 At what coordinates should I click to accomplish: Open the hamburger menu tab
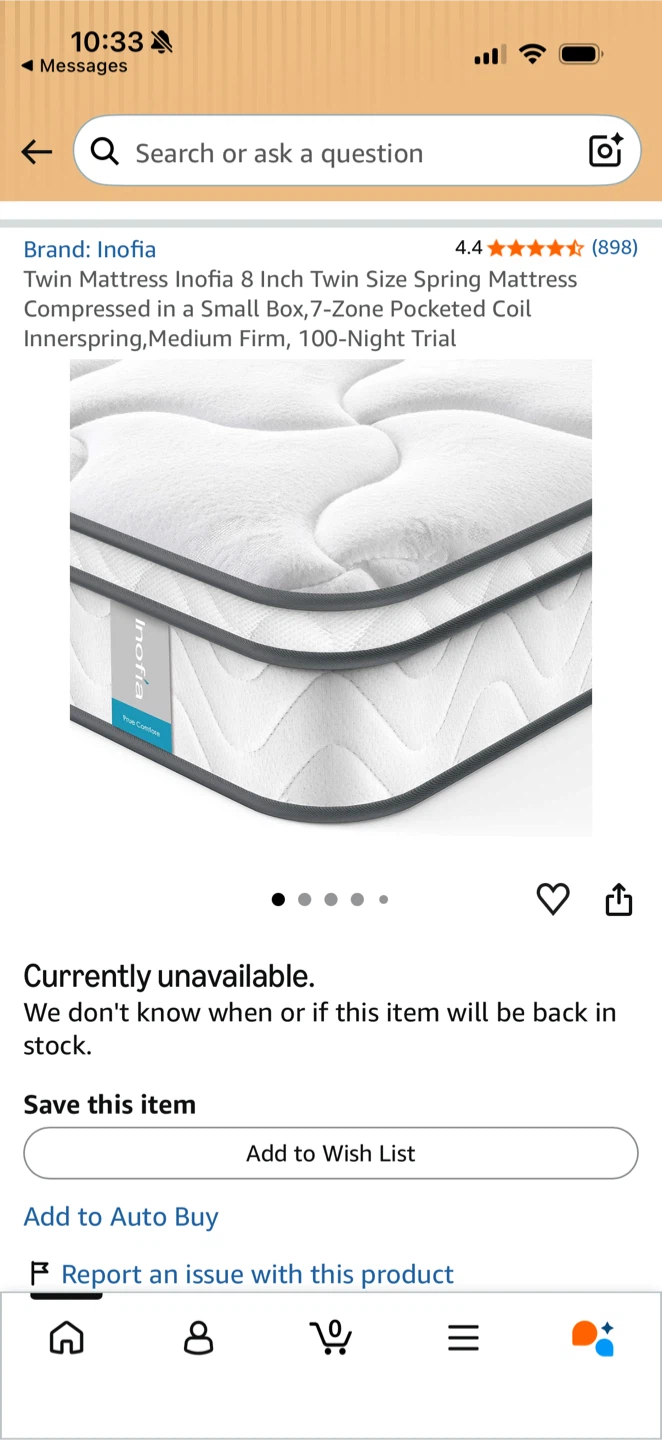tap(463, 1337)
